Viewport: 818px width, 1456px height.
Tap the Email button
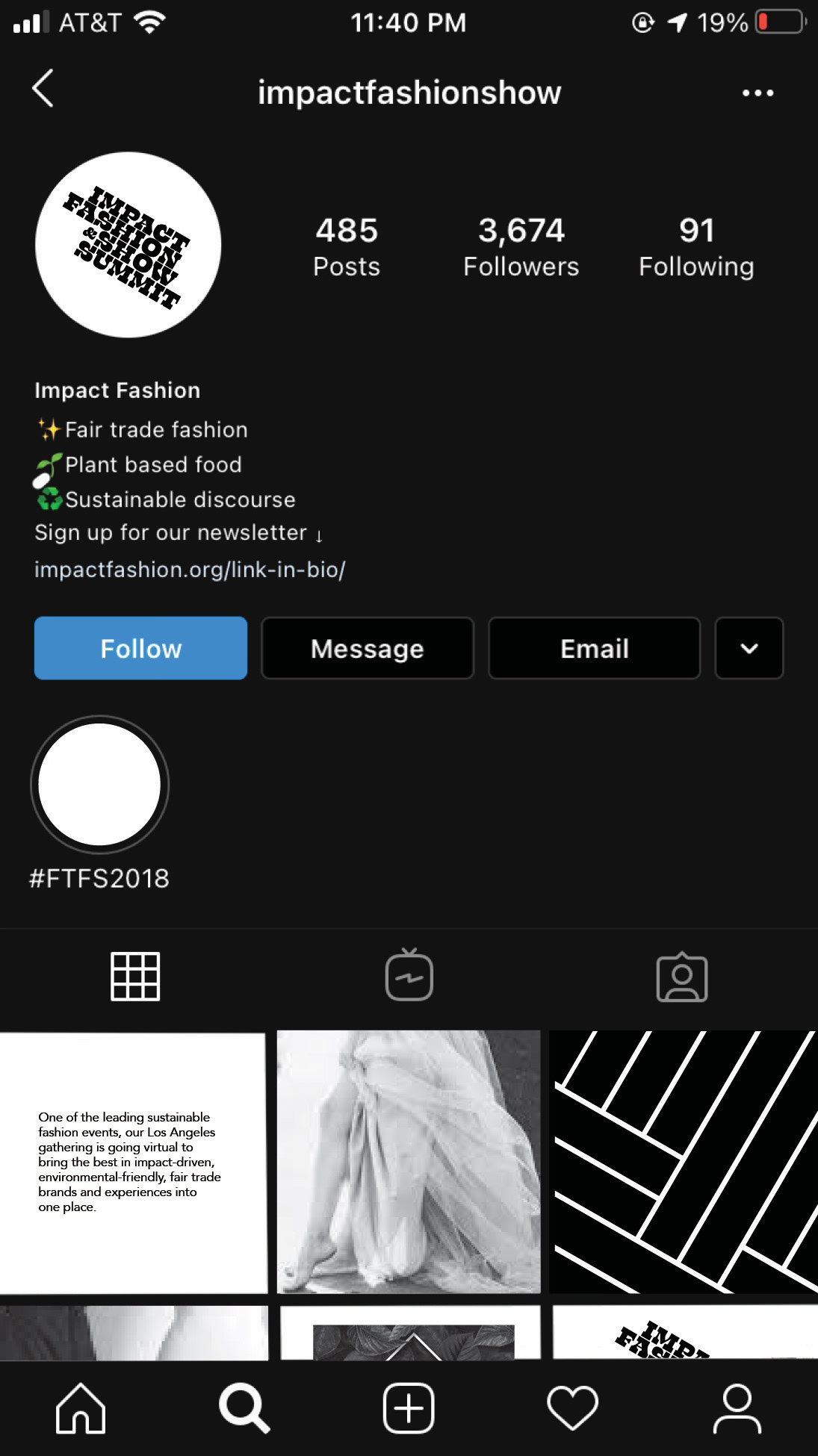click(x=595, y=648)
